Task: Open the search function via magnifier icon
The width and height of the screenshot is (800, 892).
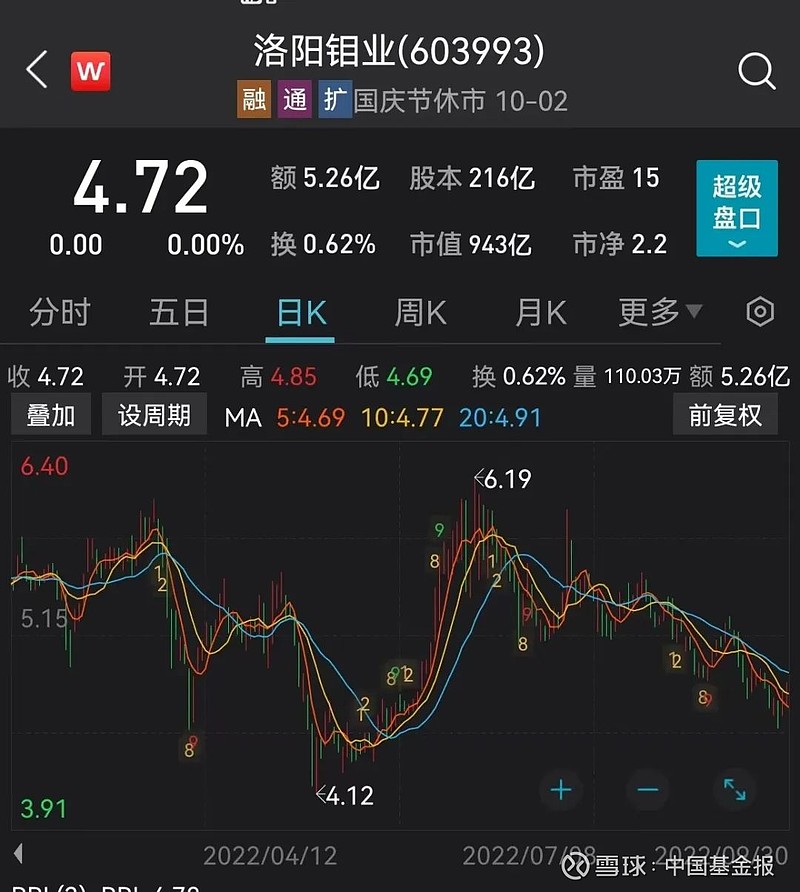Action: (x=755, y=71)
